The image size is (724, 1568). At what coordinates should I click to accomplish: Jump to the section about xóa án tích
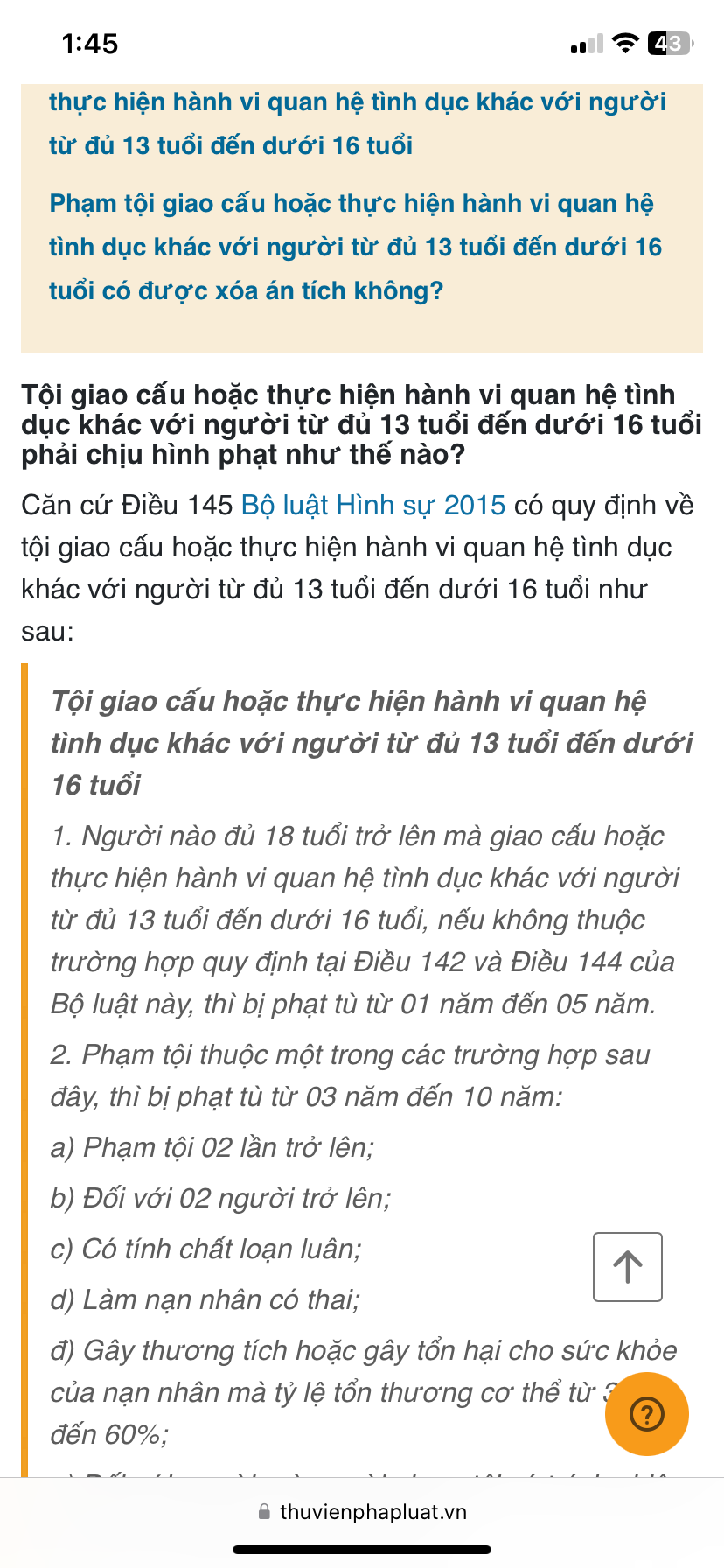[x=354, y=247]
